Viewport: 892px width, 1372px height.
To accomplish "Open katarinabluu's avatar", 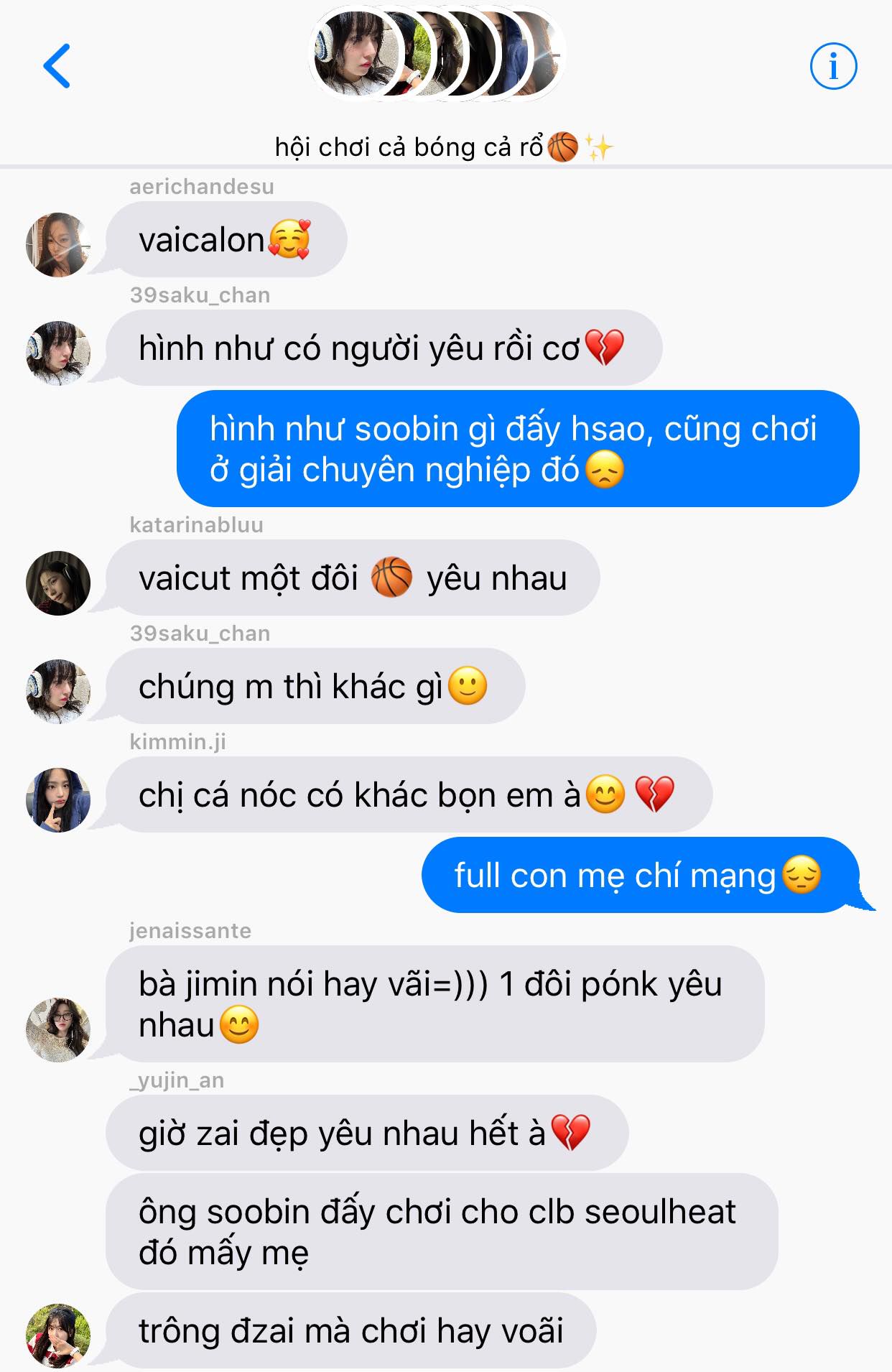I will (x=57, y=583).
